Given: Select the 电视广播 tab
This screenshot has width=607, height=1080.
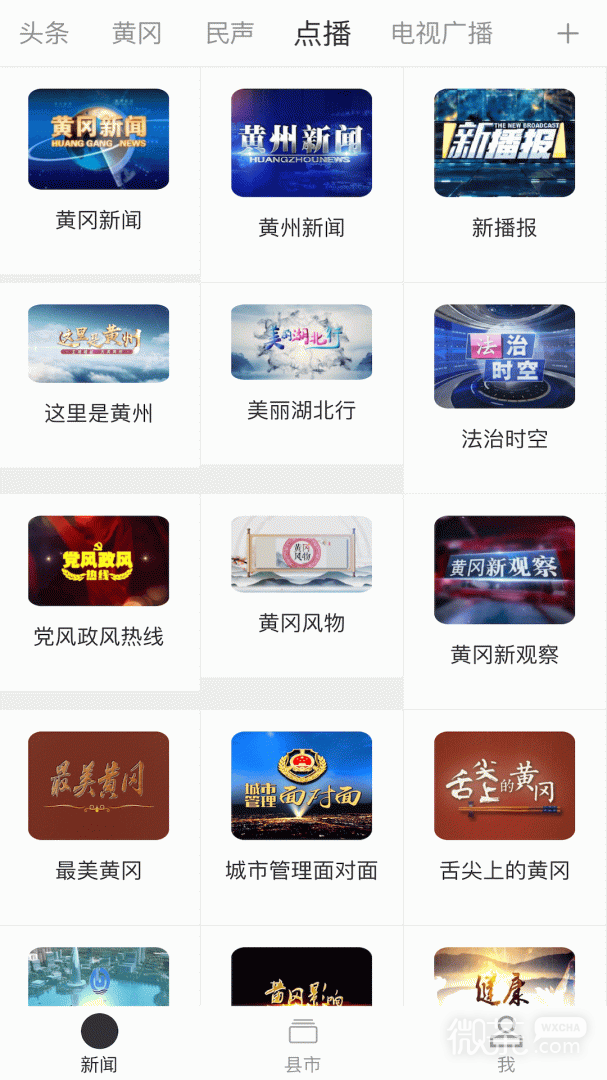Looking at the screenshot, I should coord(442,33).
